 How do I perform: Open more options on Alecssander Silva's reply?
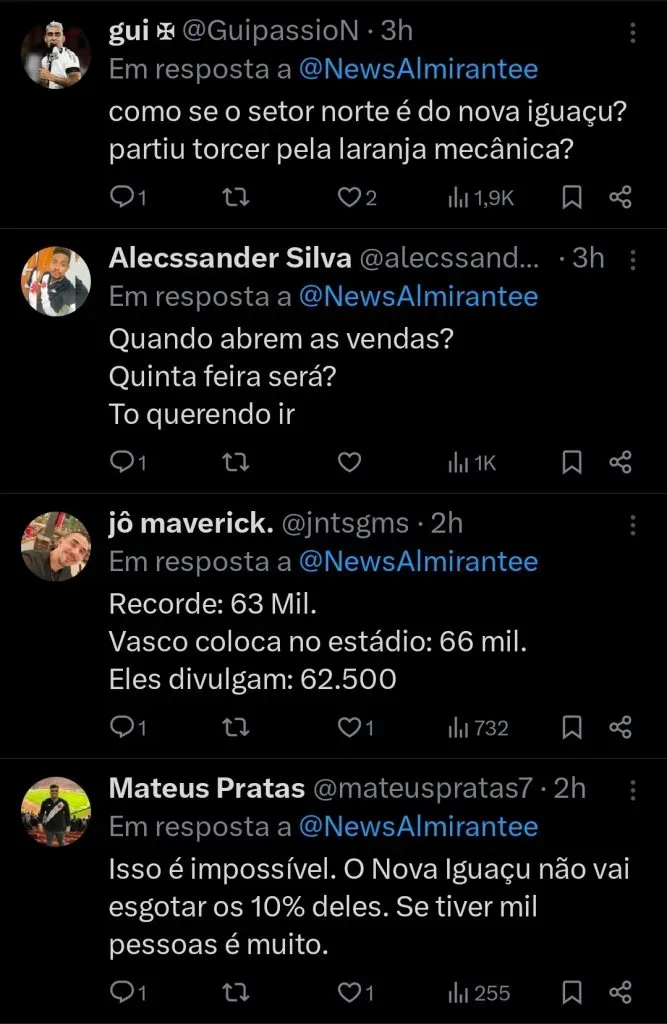pos(632,260)
